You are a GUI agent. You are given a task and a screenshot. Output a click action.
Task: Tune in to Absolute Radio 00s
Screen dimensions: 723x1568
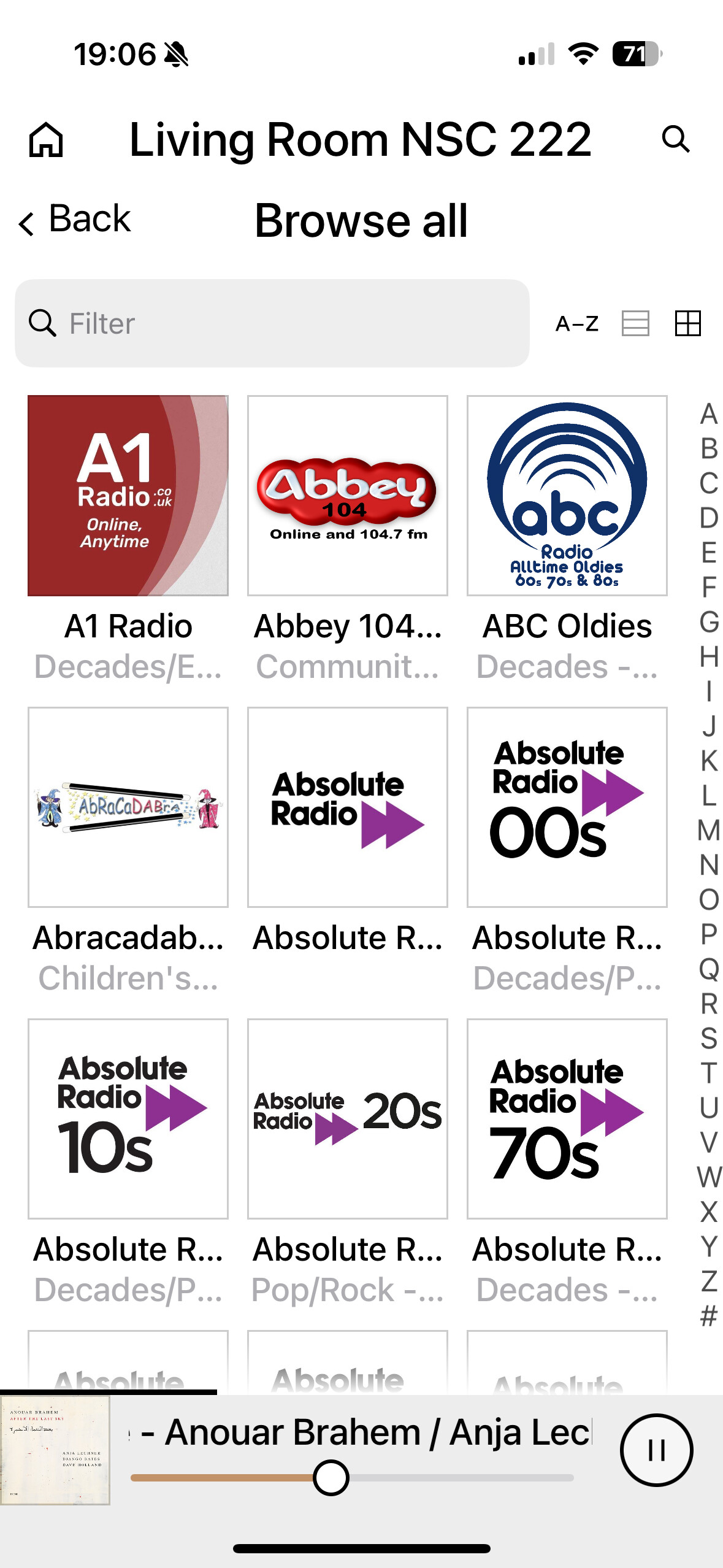[567, 807]
